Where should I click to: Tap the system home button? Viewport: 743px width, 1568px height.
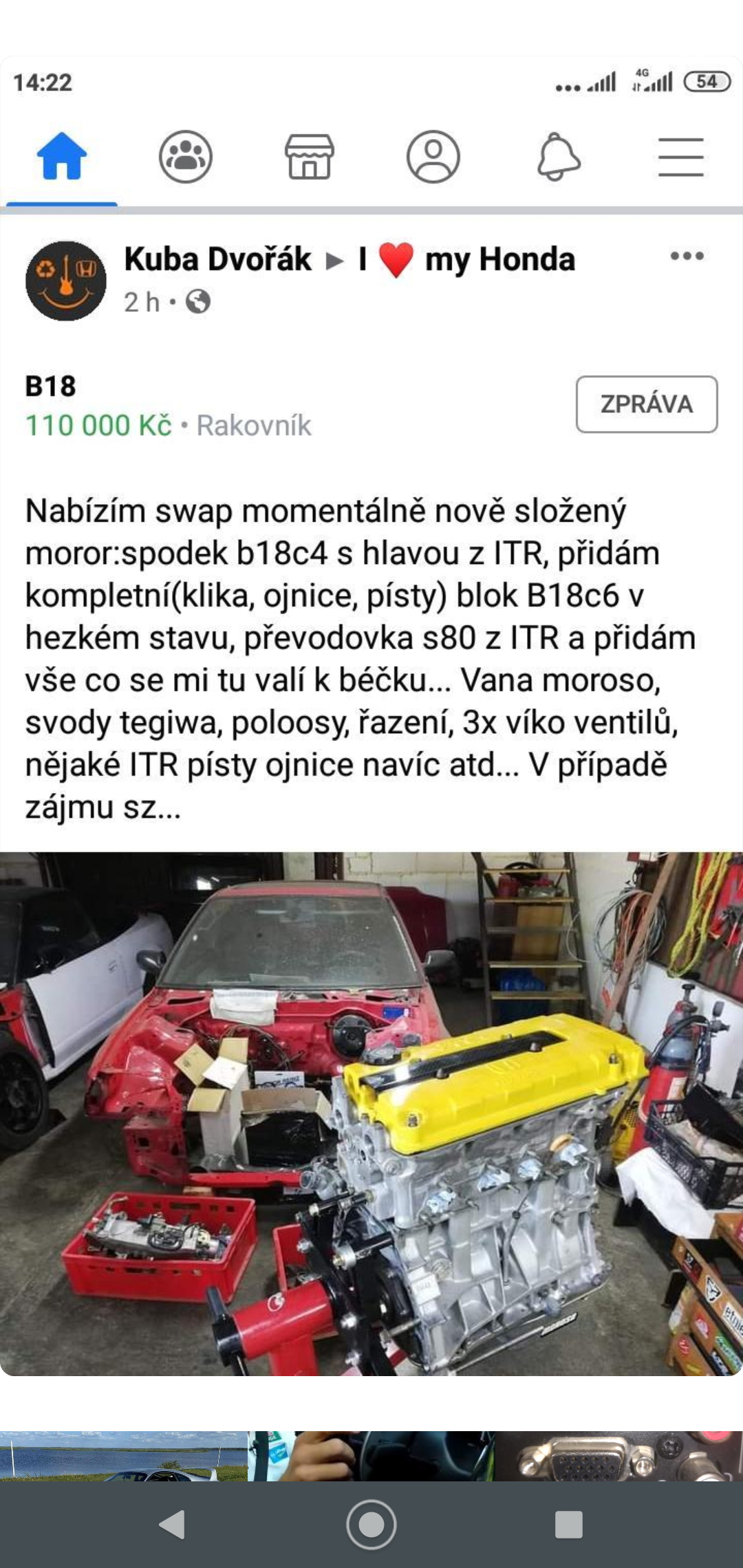[371, 1524]
